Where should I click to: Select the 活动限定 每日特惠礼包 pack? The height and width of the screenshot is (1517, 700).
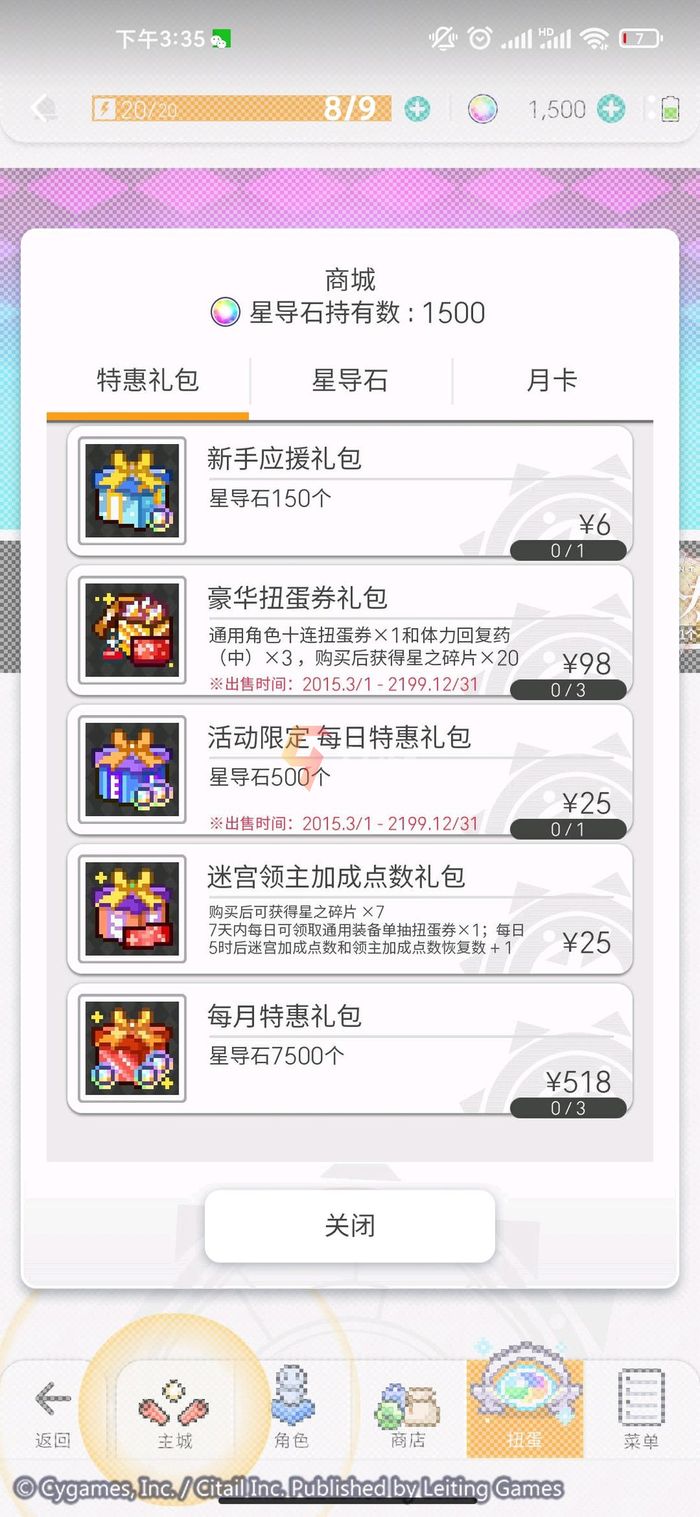(x=350, y=769)
